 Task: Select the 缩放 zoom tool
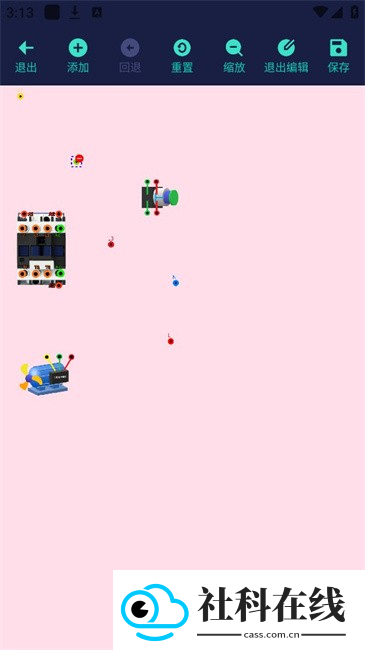(234, 56)
